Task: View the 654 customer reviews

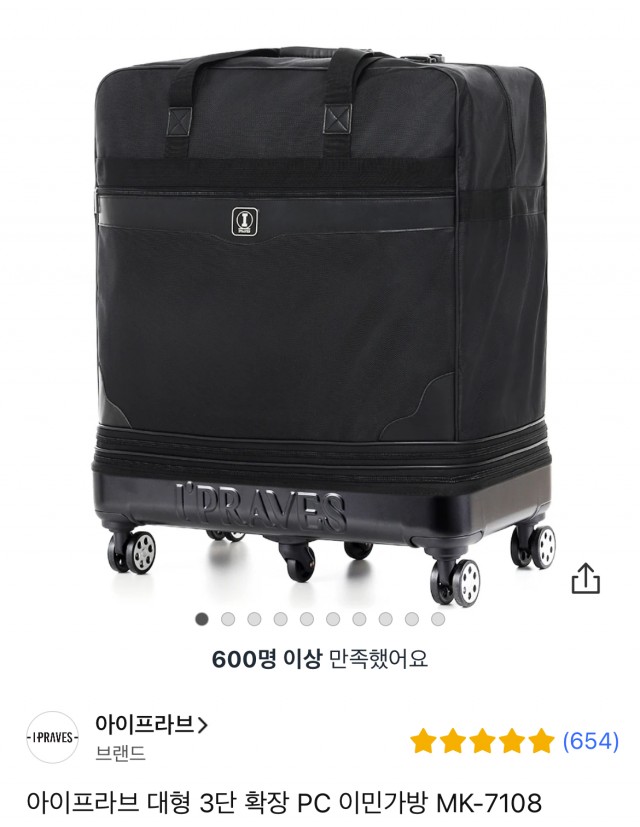Action: click(590, 741)
